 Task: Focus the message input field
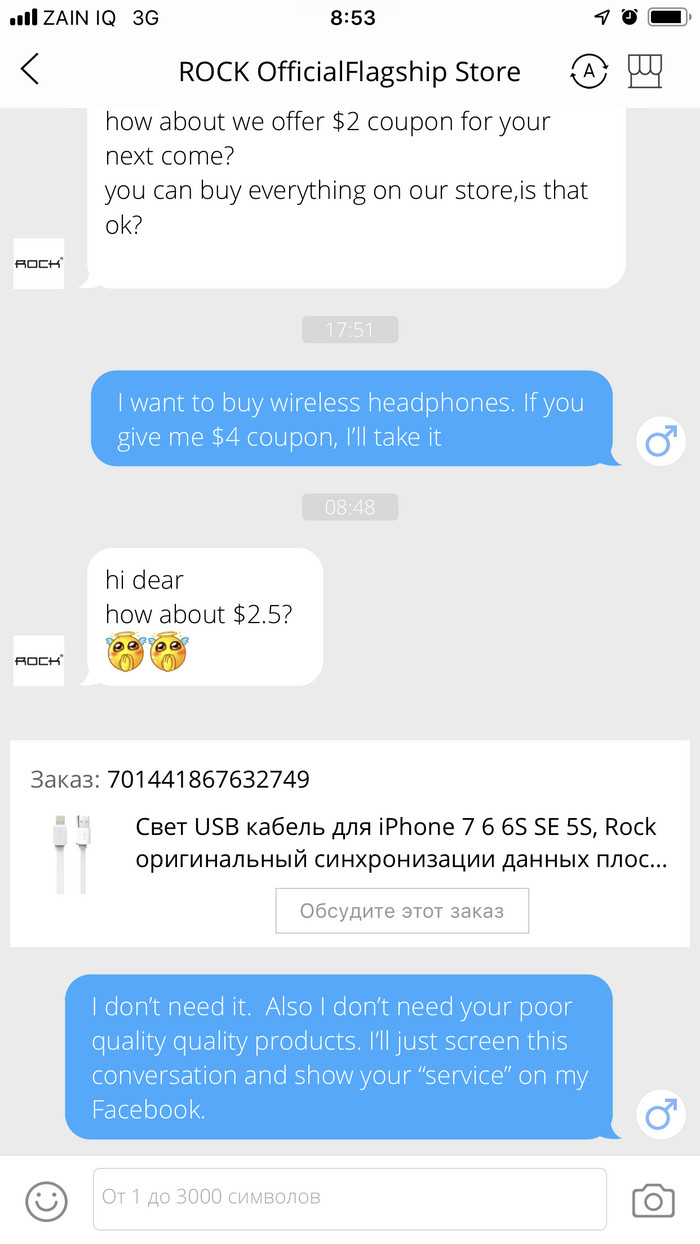[x=349, y=1197]
